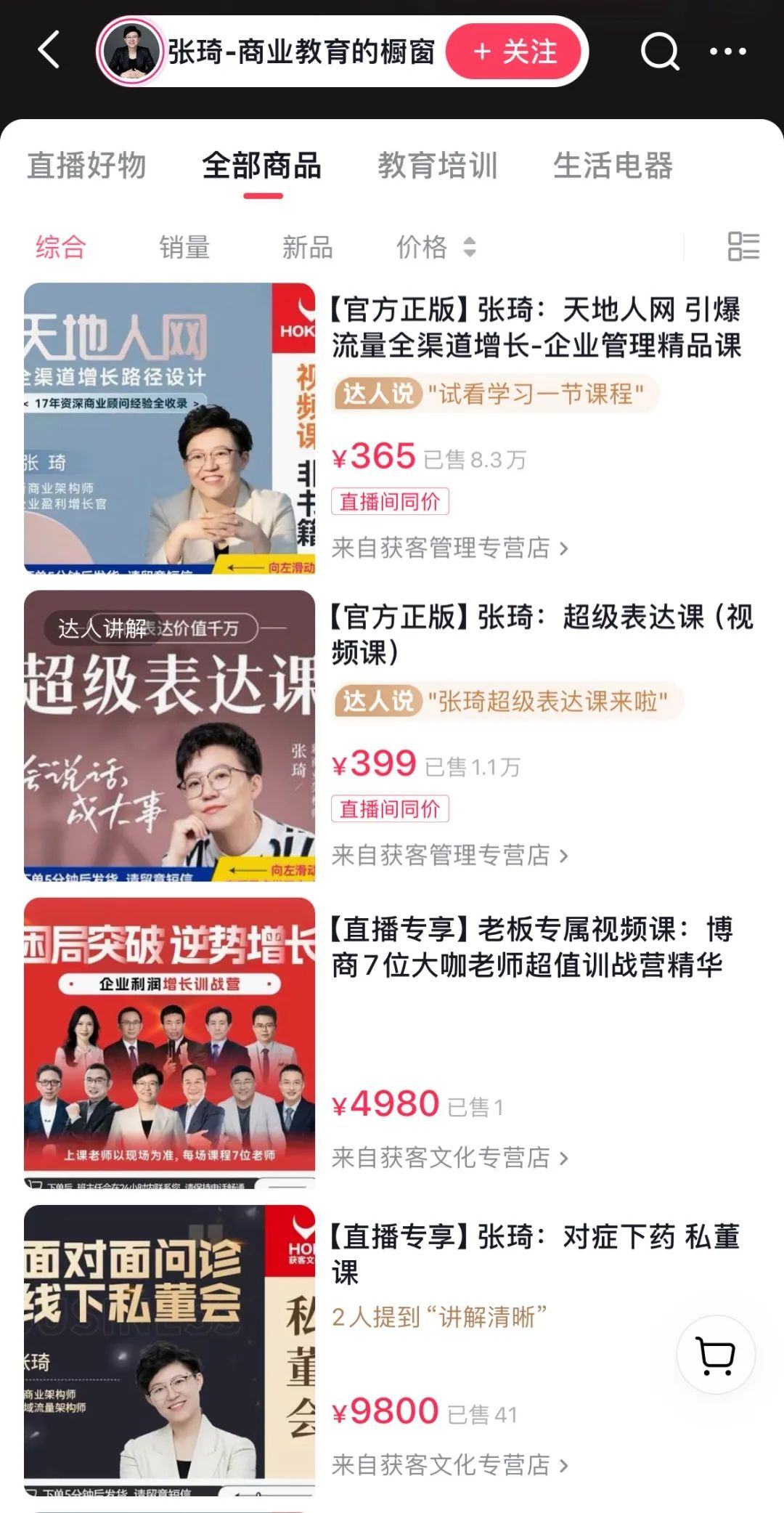The width and height of the screenshot is (784, 1513).
Task: Switch to the 直播好物 tab
Action: click(86, 166)
